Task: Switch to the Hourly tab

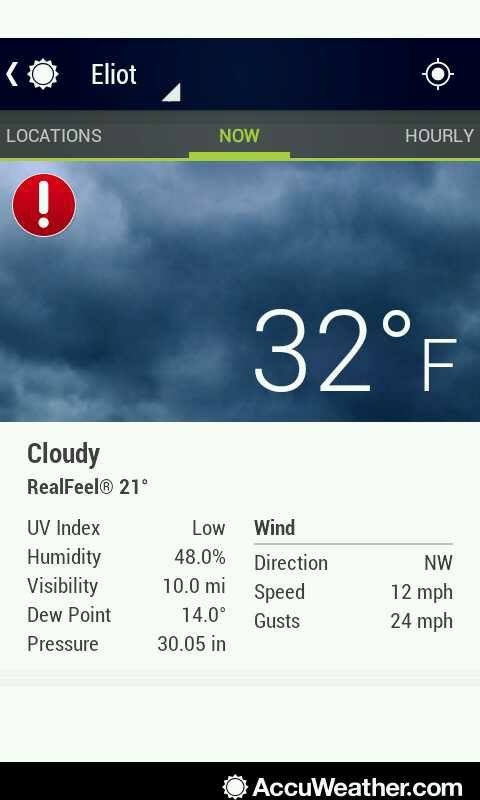Action: pos(440,136)
